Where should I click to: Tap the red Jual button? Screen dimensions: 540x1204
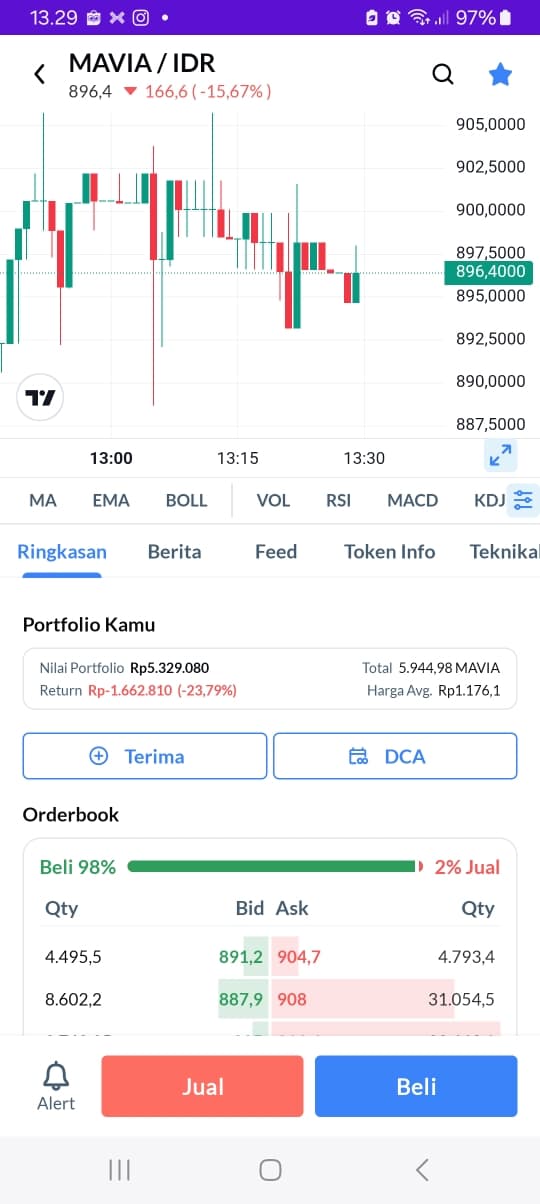pyautogui.click(x=202, y=1086)
